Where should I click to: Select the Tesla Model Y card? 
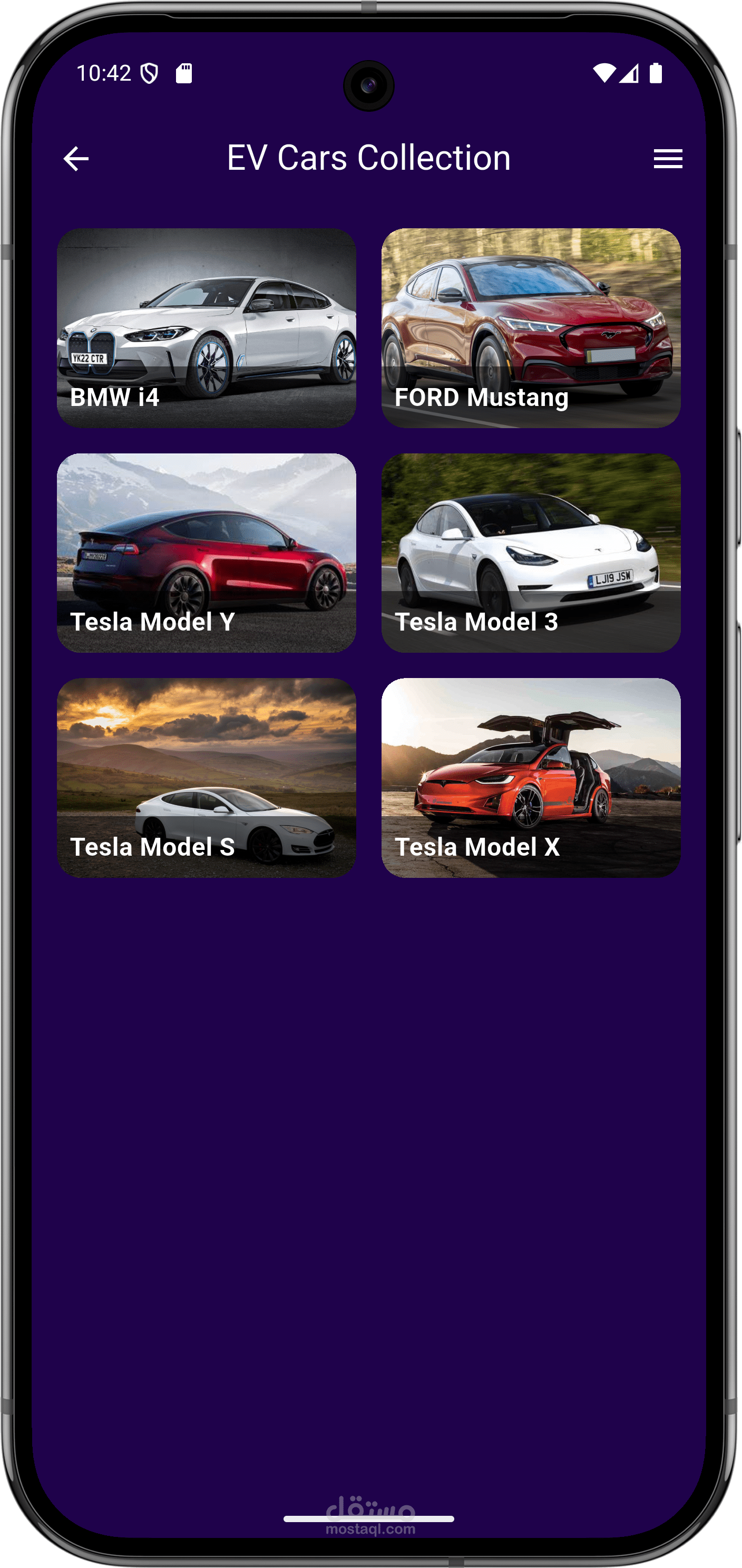tap(207, 553)
